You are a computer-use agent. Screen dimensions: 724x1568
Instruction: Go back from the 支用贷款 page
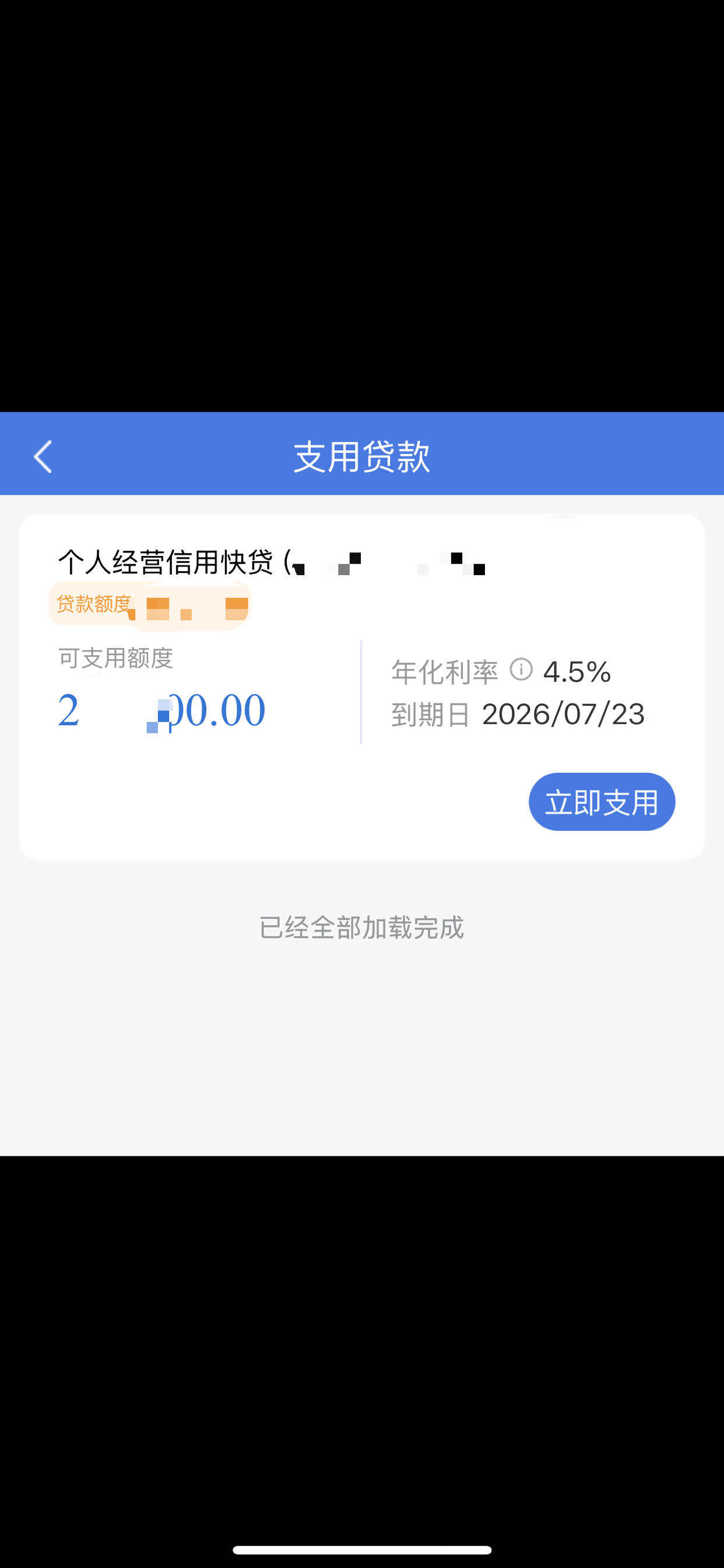tap(43, 457)
